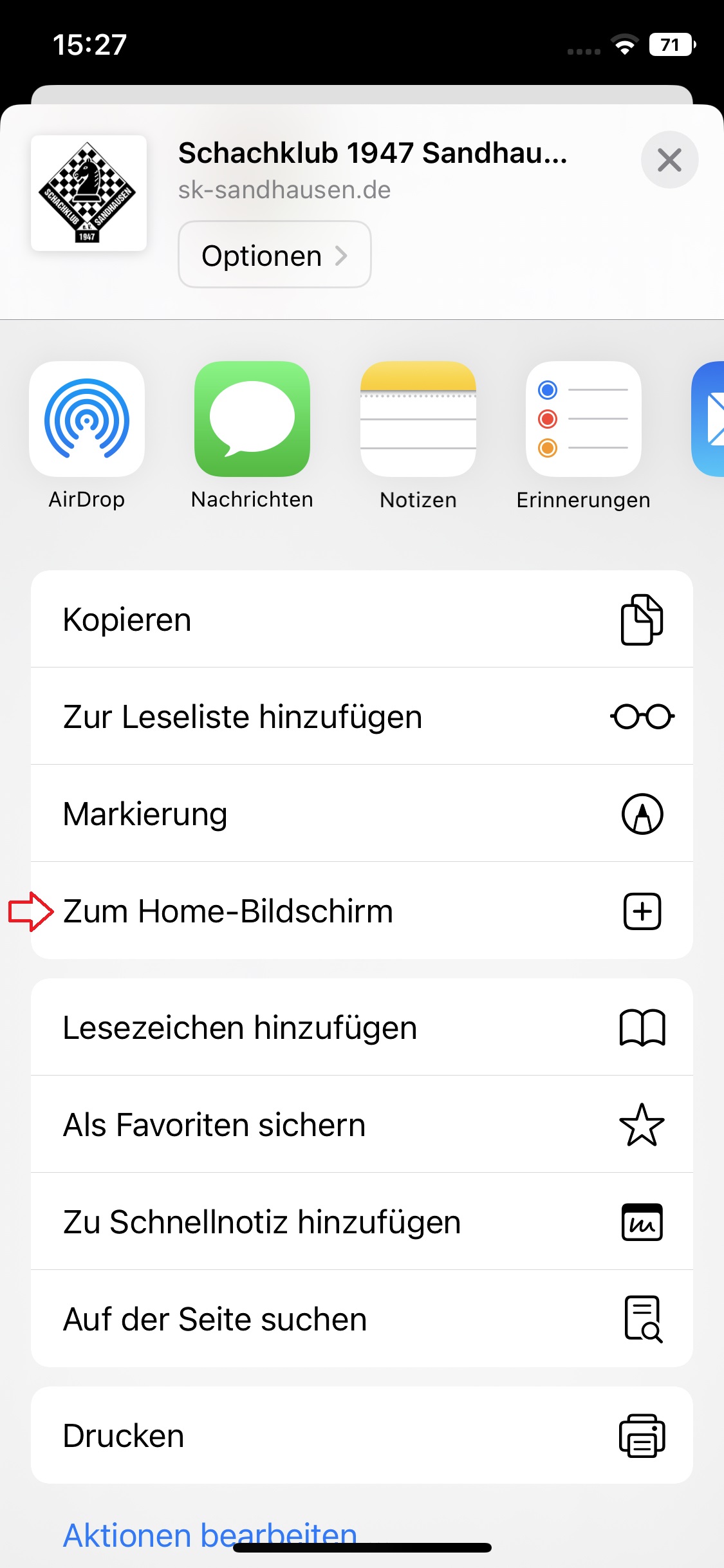This screenshot has width=724, height=1568.
Task: Tap Lesezeichen hinzufügen
Action: pos(362,1027)
